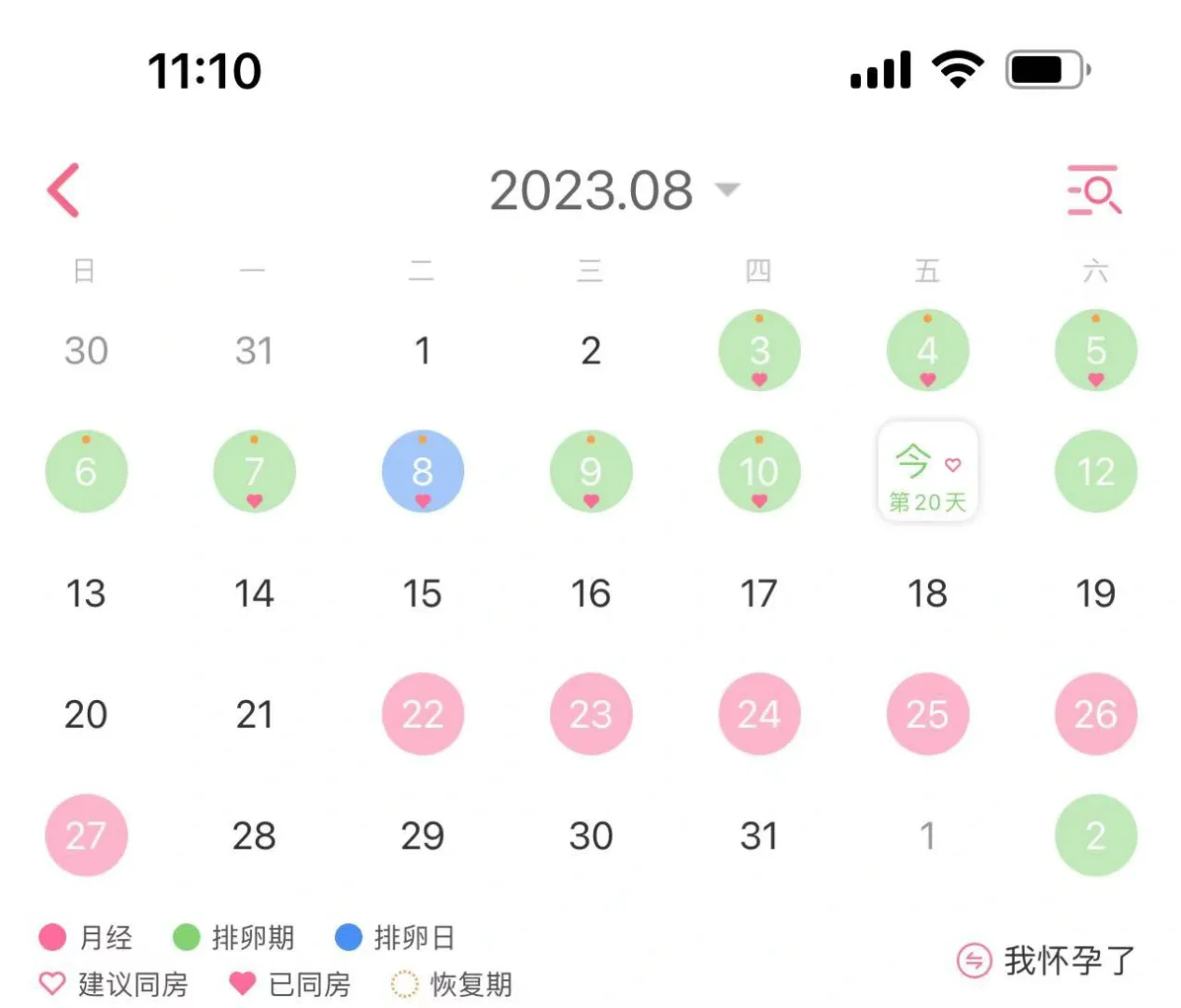1181x1008 pixels.
Task: Select August 10 on the calendar
Action: [759, 471]
